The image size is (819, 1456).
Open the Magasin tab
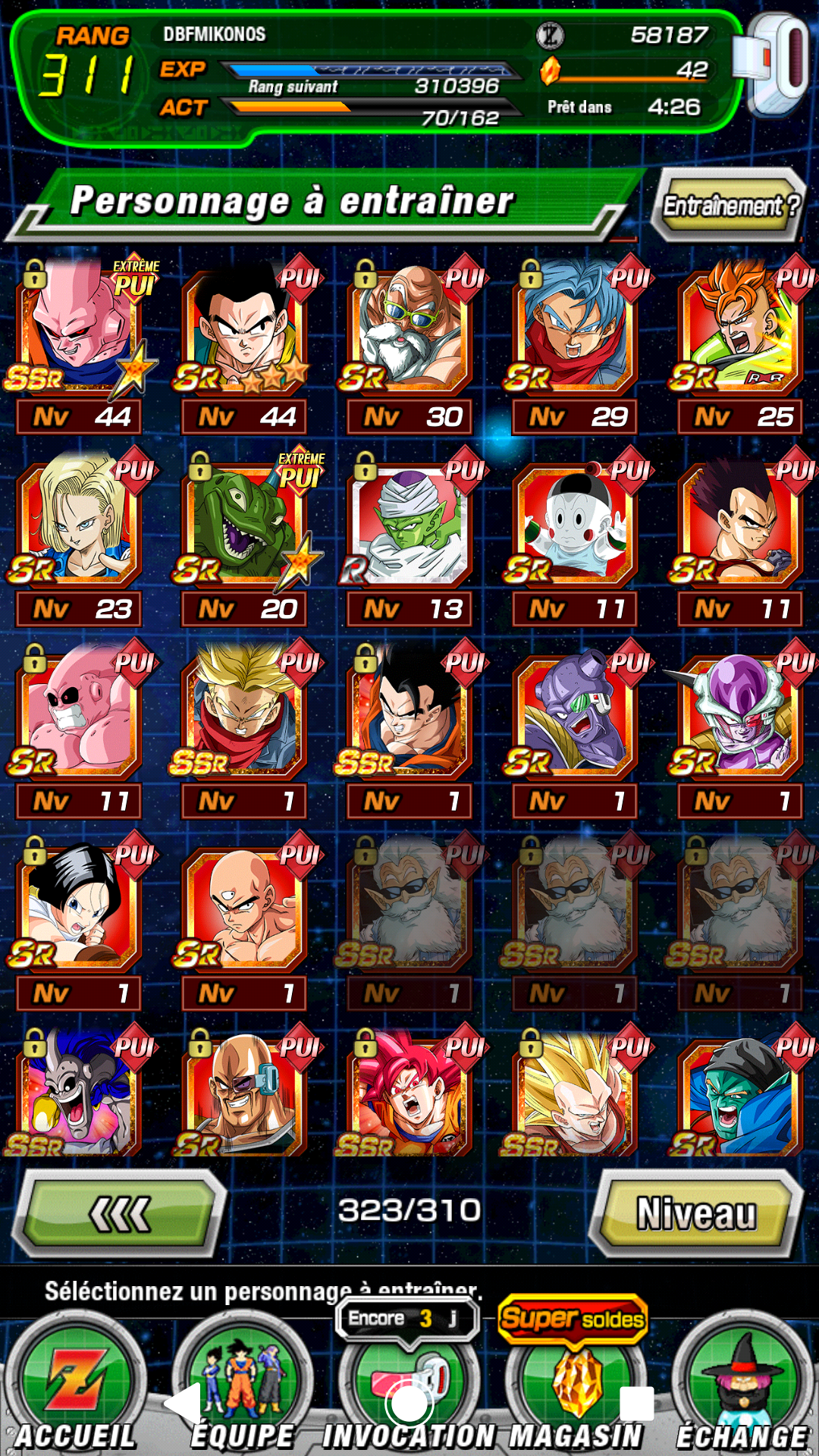tap(576, 1386)
